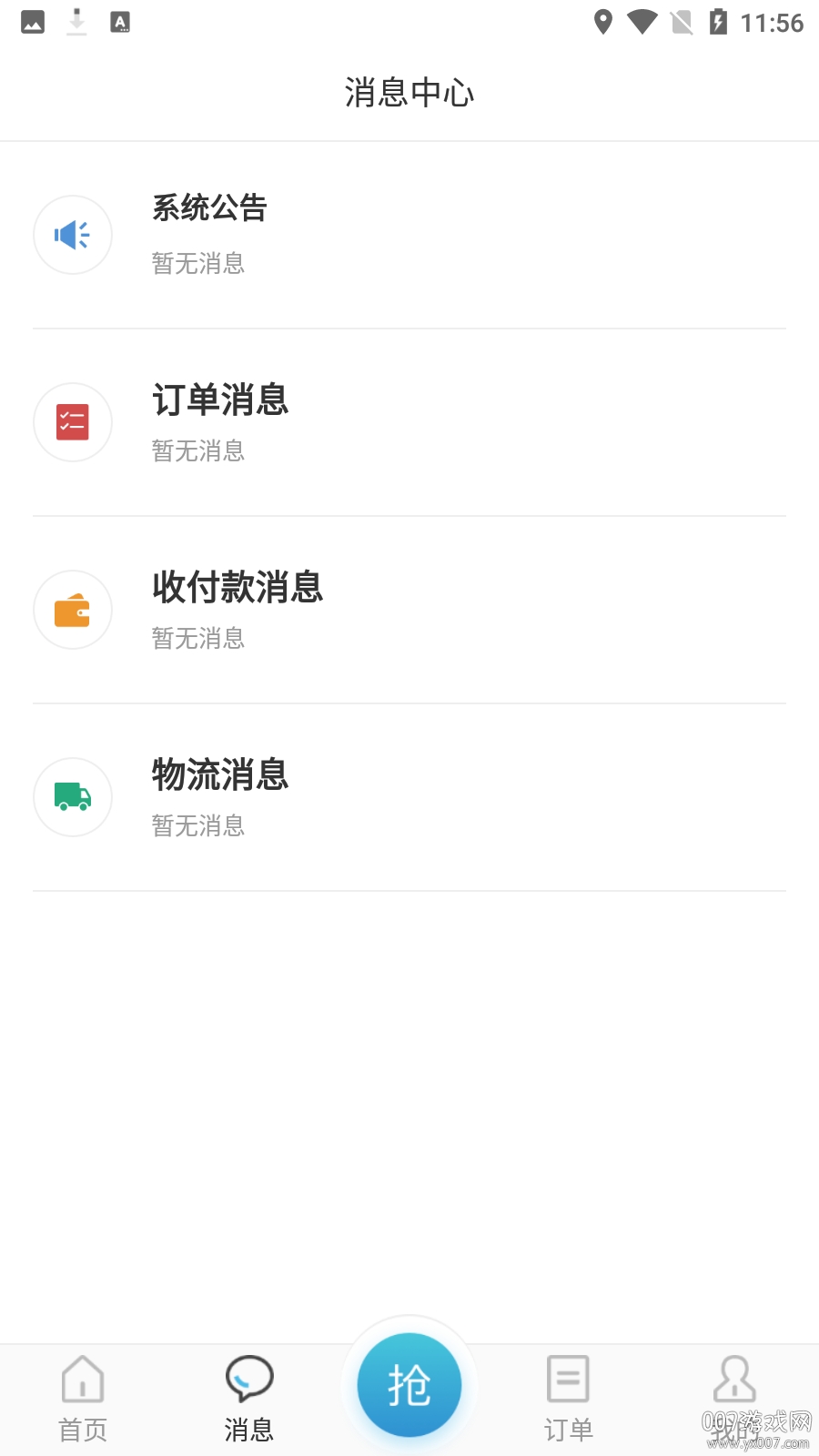Open the 订单消息 order messages row

point(409,422)
